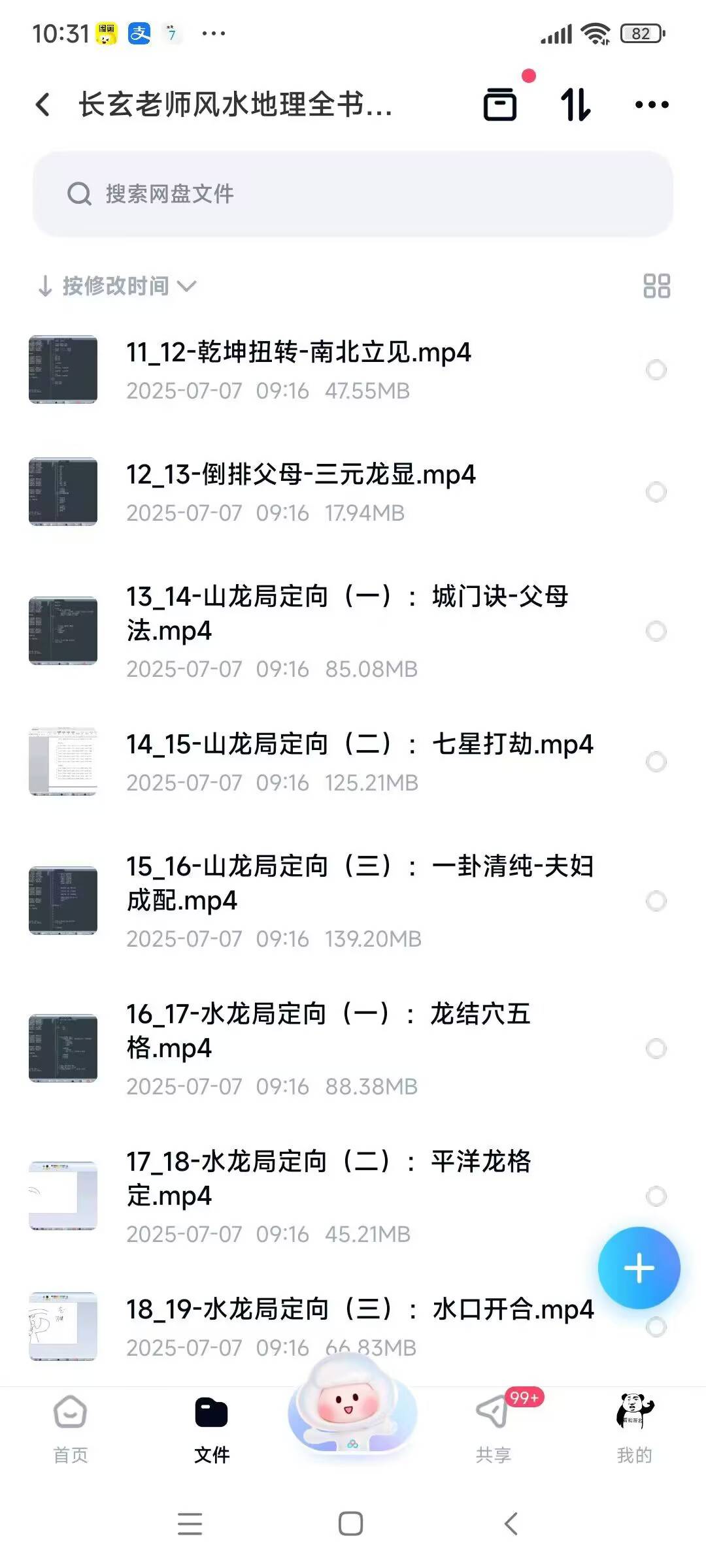The image size is (706, 1568).
Task: Select the circle for 12_13-倒排父母-三元龙显.mp4
Action: click(x=656, y=492)
